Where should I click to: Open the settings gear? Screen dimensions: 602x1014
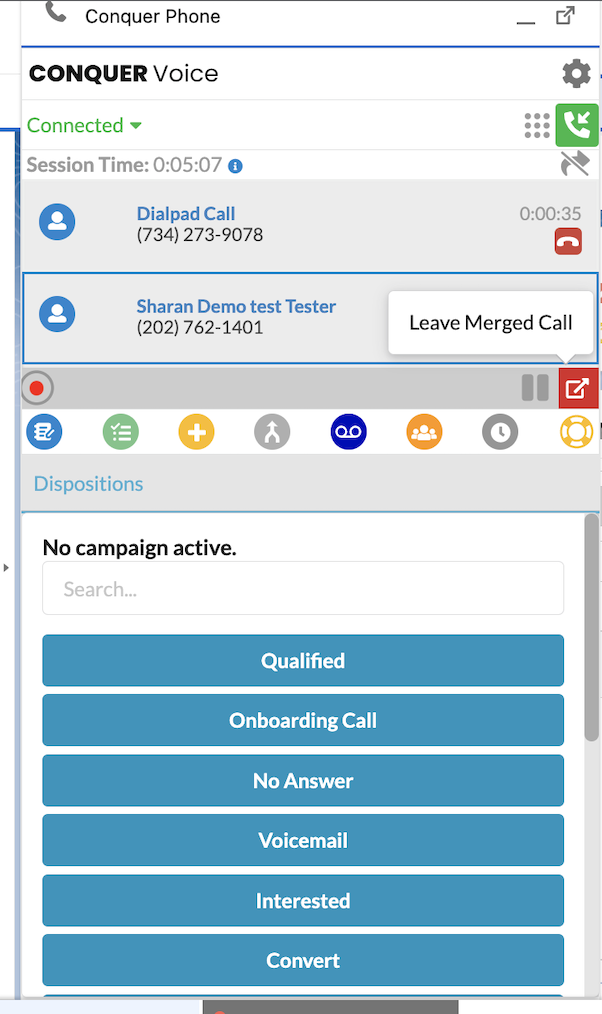(x=576, y=74)
